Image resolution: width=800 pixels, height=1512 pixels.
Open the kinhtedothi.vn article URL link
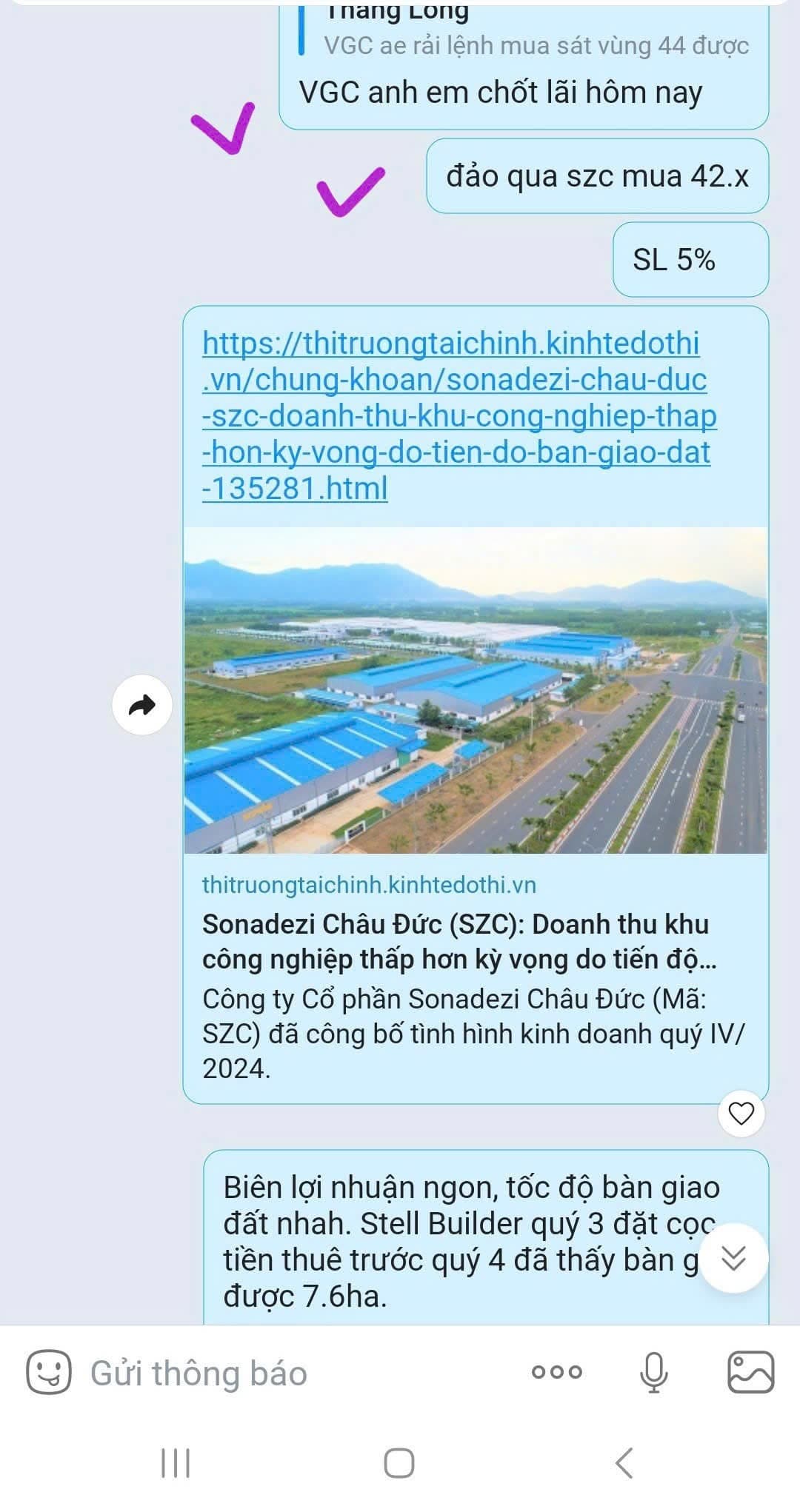click(x=452, y=415)
